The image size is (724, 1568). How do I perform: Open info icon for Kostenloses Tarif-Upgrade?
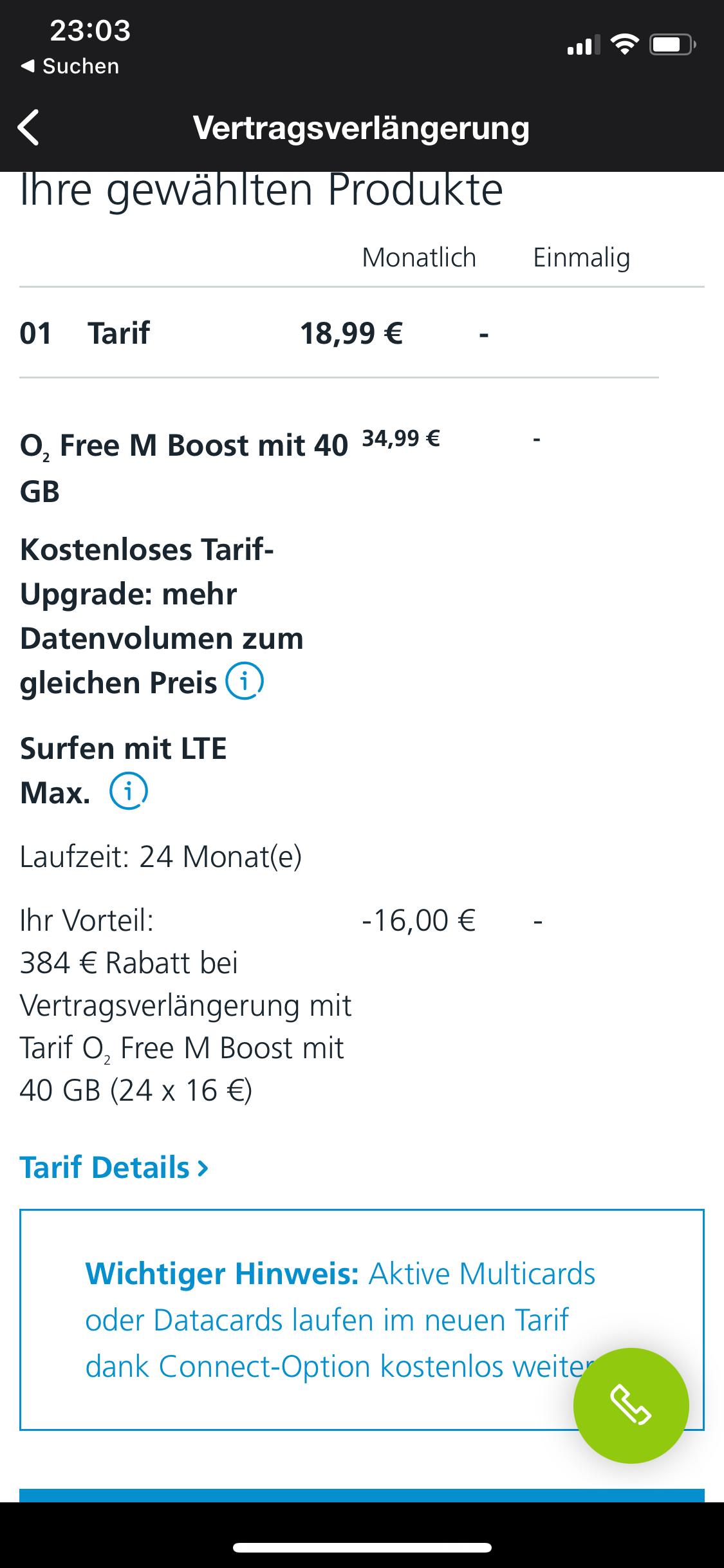tap(245, 681)
